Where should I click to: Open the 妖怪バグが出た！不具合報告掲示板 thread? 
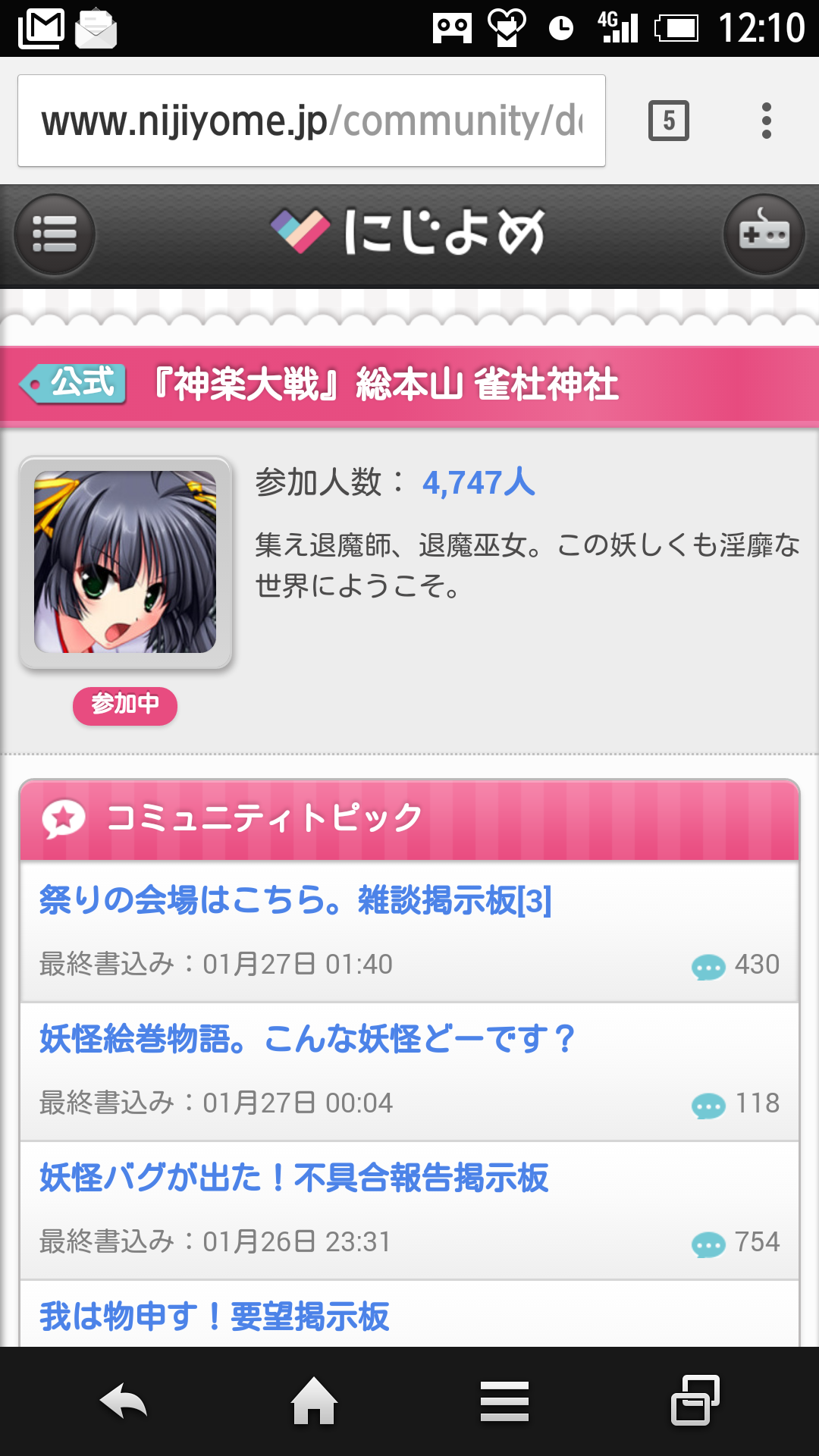pos(294,1178)
